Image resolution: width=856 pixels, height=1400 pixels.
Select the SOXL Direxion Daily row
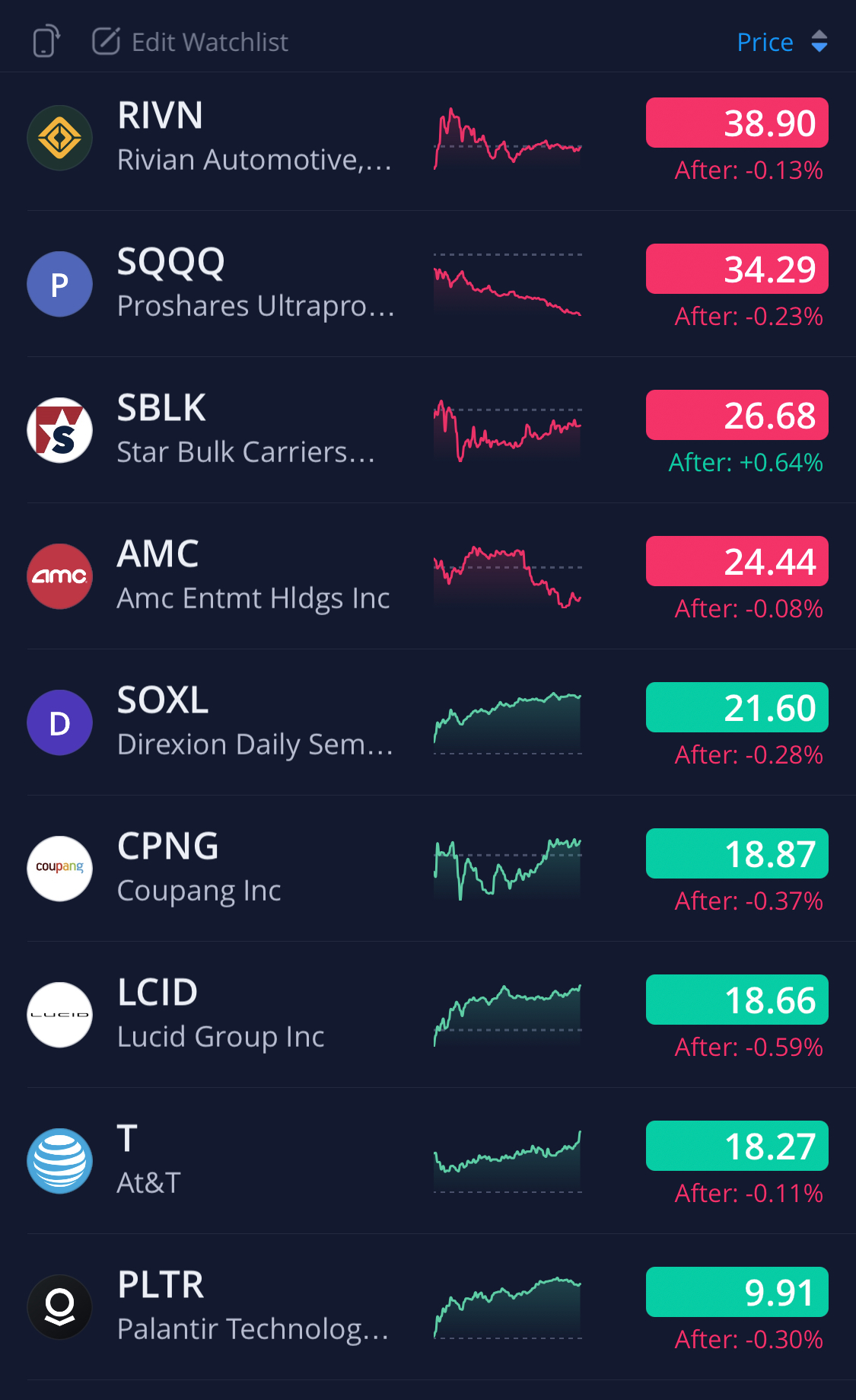(428, 722)
